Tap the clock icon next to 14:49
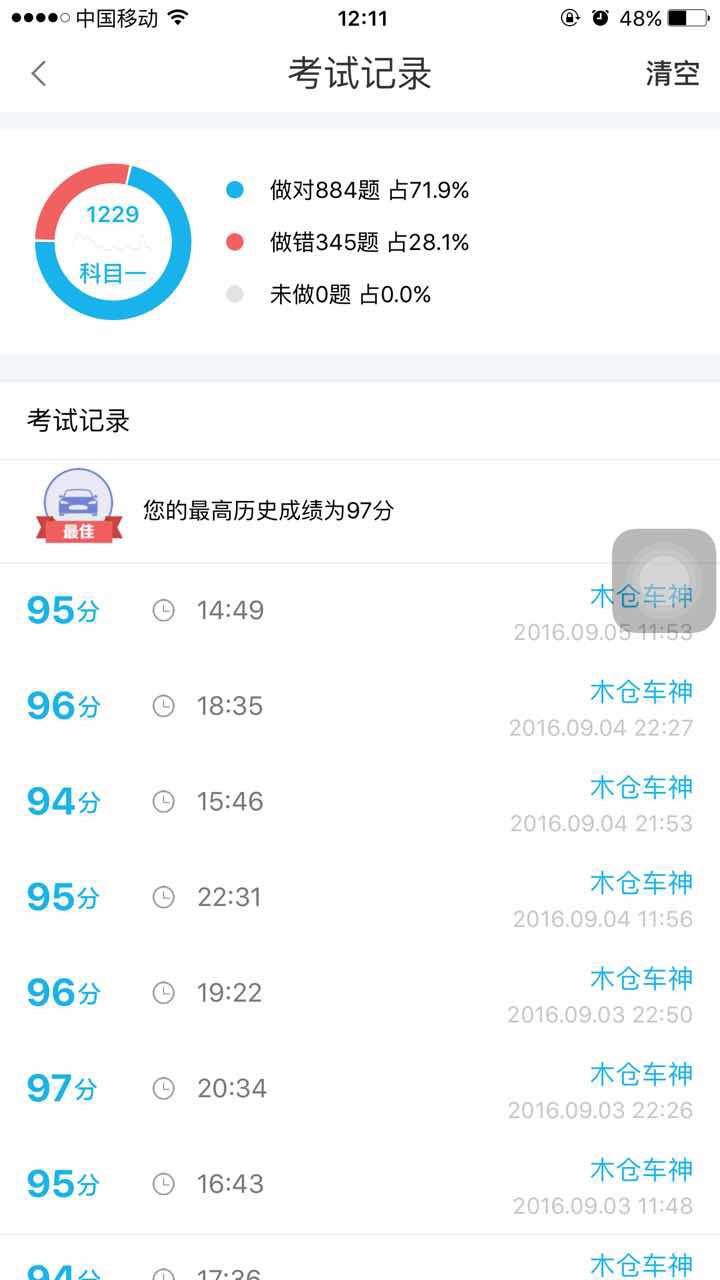 point(164,609)
